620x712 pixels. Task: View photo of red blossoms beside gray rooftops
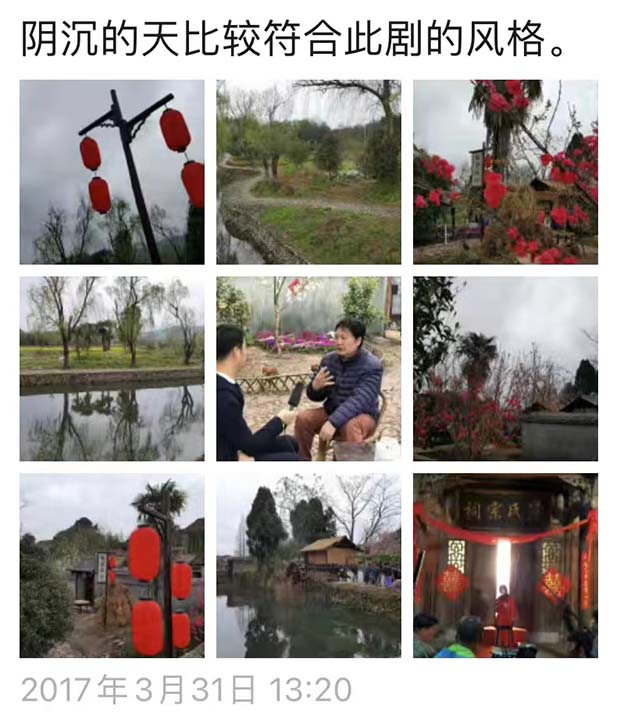[505, 368]
